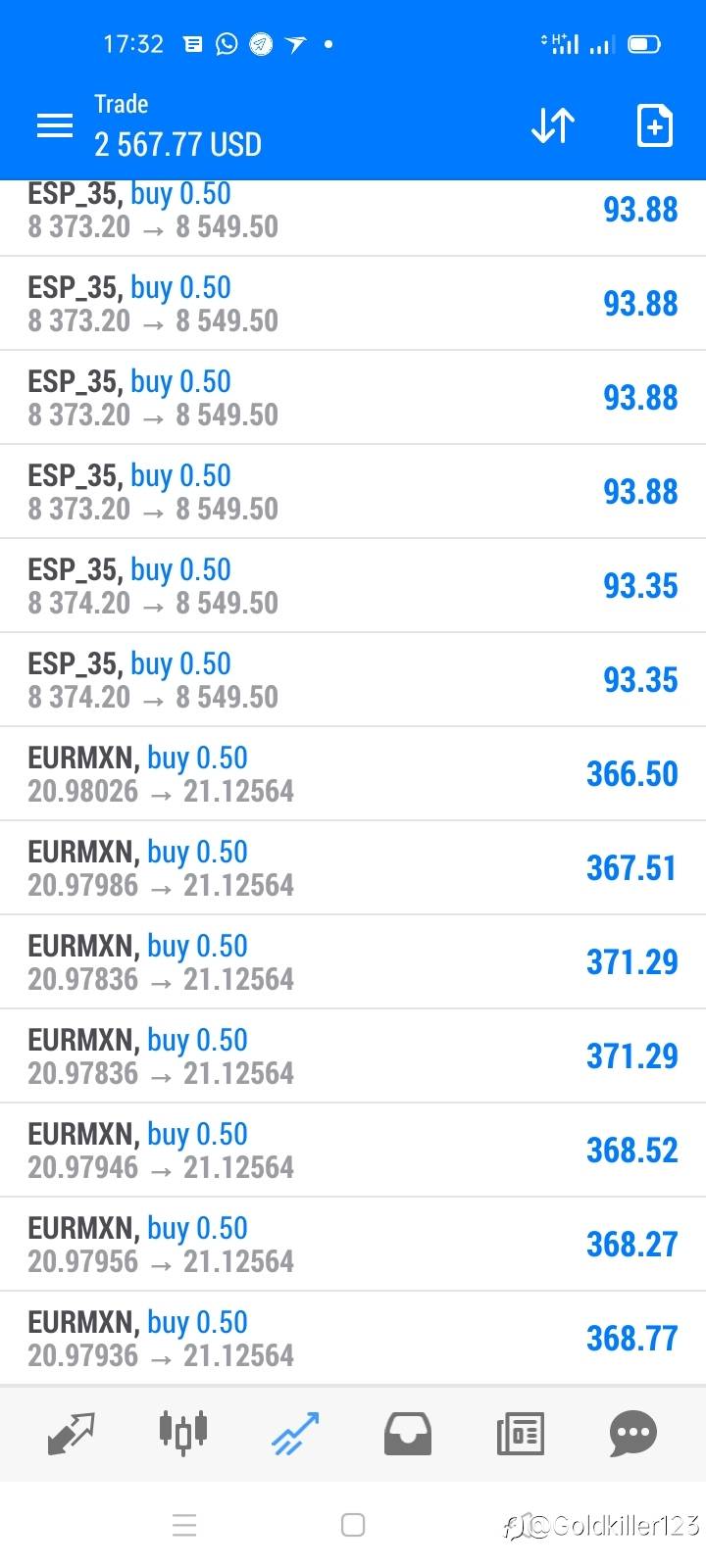Create a new order
Screen dimensions: 706x1568
click(x=654, y=125)
